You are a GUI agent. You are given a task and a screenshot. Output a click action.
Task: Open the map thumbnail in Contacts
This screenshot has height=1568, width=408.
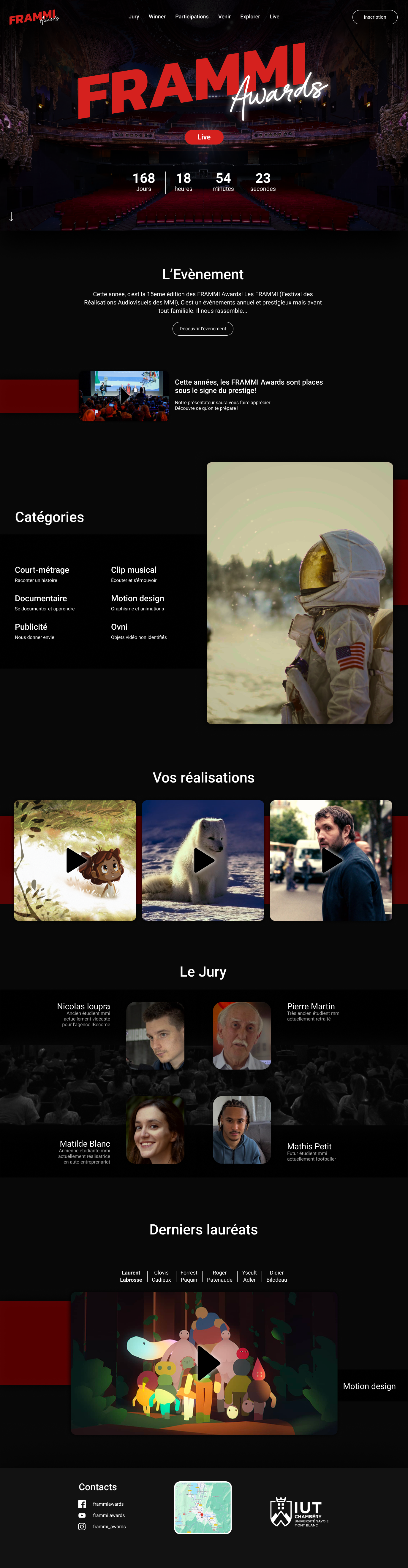click(203, 1507)
